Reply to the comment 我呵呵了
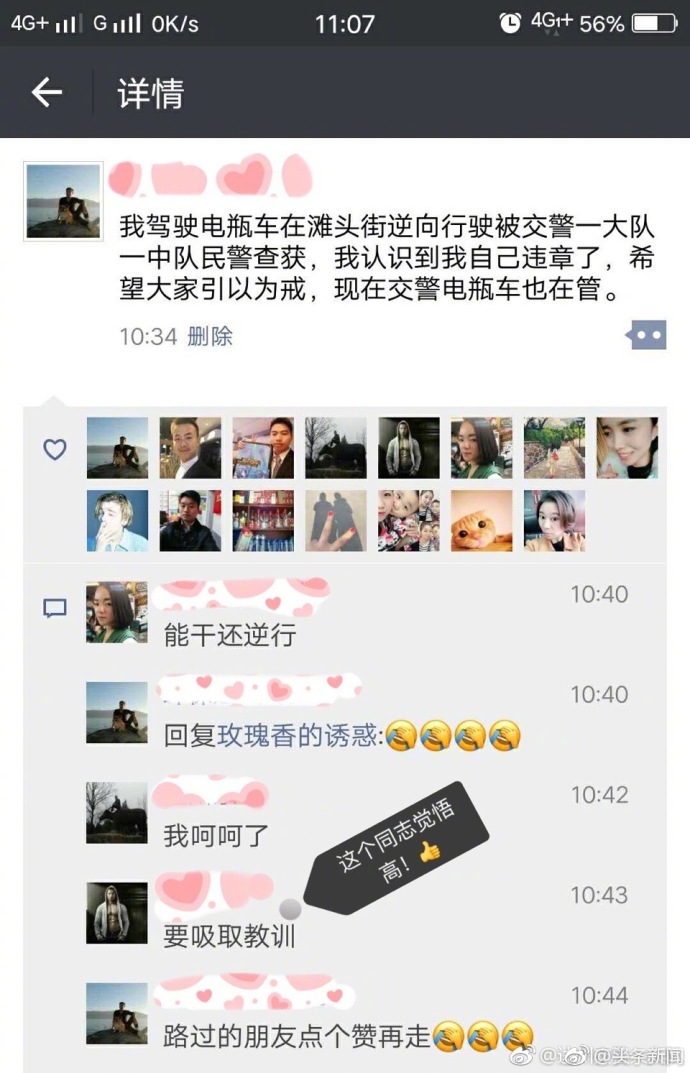 coord(216,835)
